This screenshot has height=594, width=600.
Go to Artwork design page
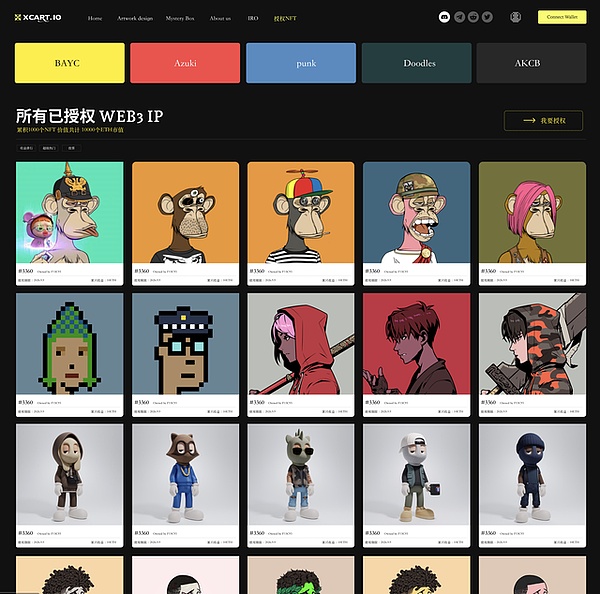(135, 18)
